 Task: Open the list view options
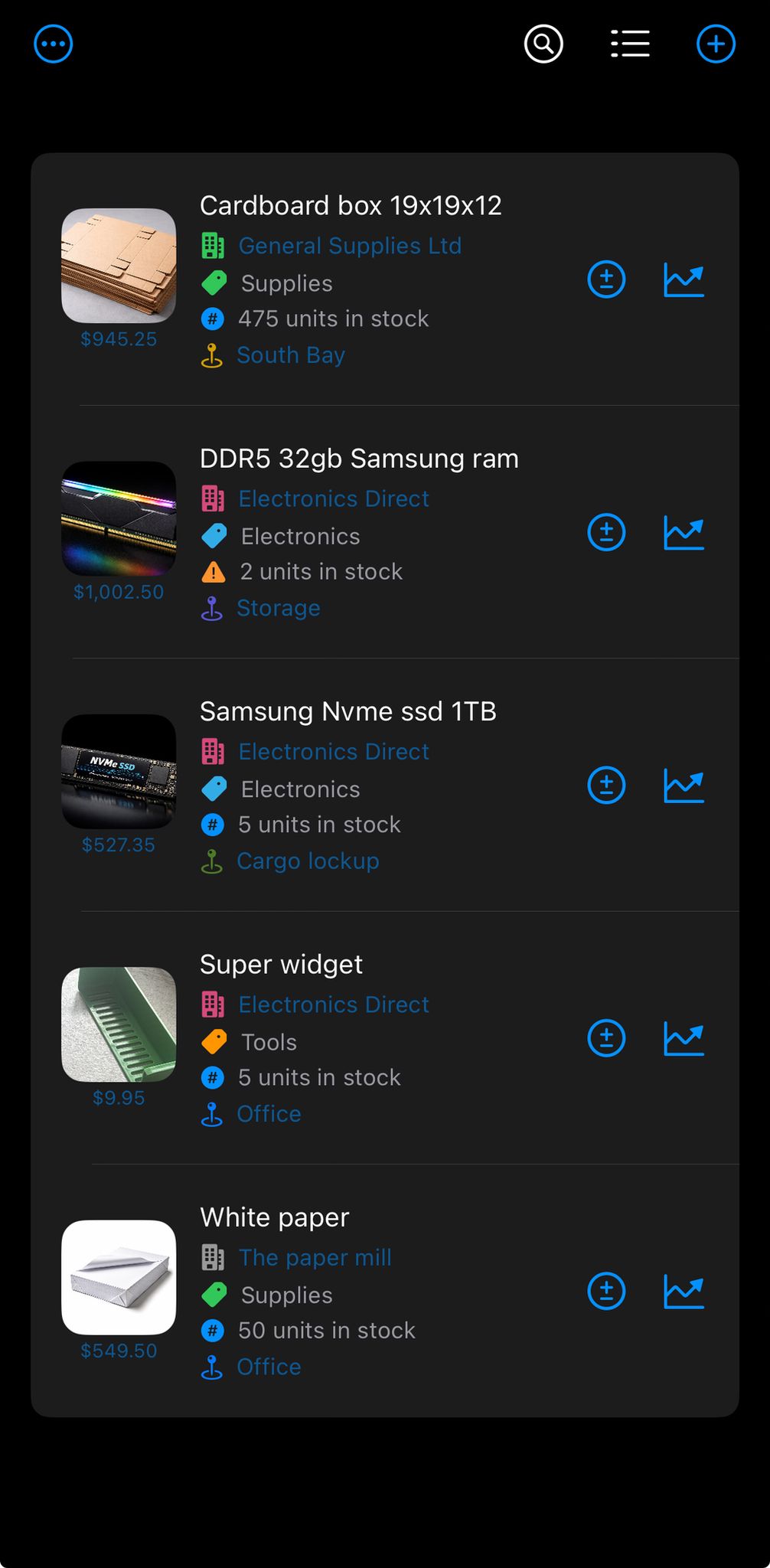pyautogui.click(x=630, y=44)
